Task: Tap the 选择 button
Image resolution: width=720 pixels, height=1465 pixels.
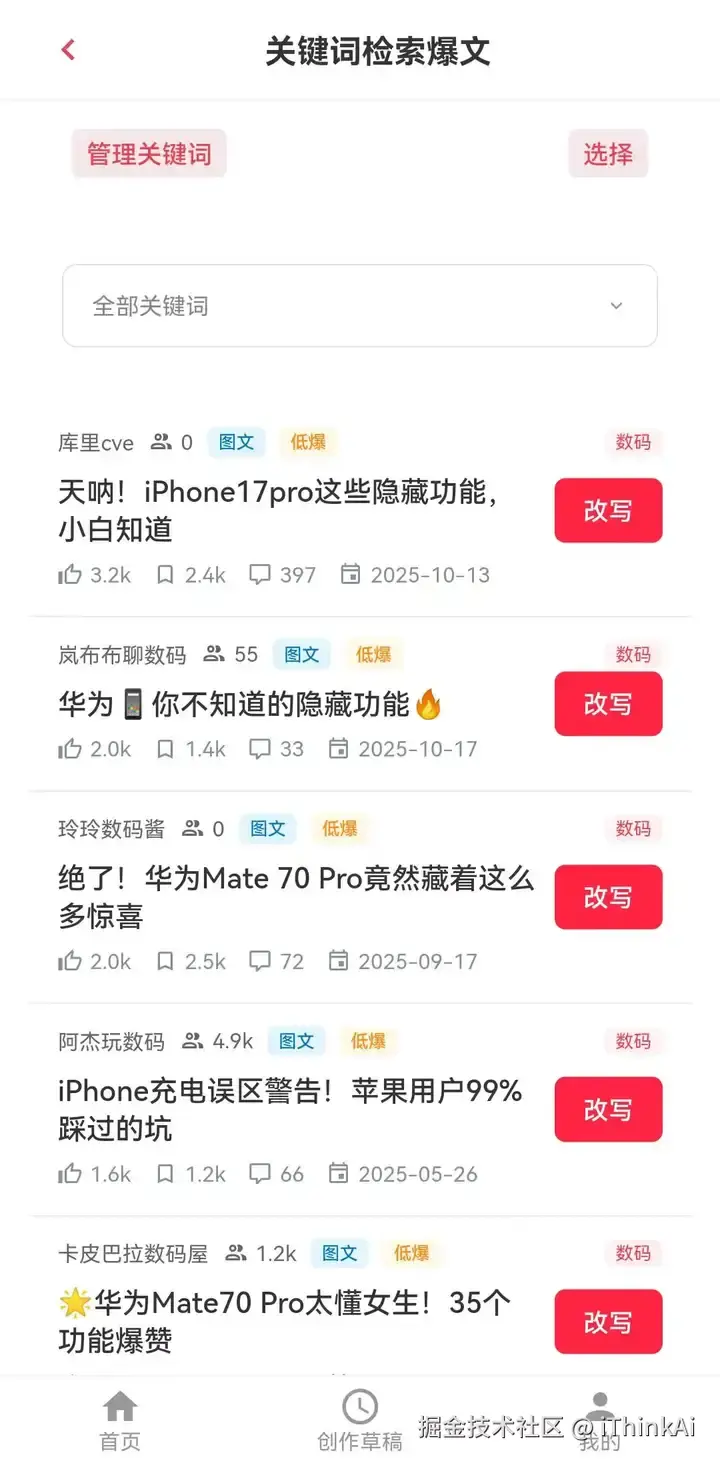Action: (608, 154)
